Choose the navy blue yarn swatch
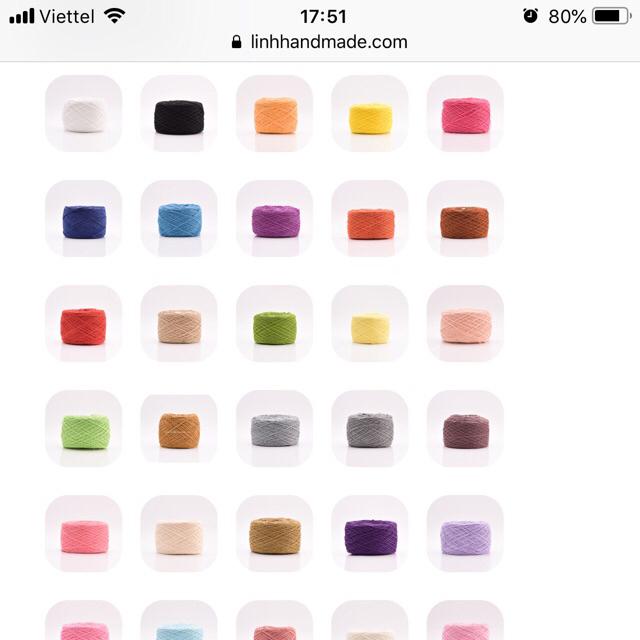This screenshot has width=640, height=640. (x=84, y=220)
